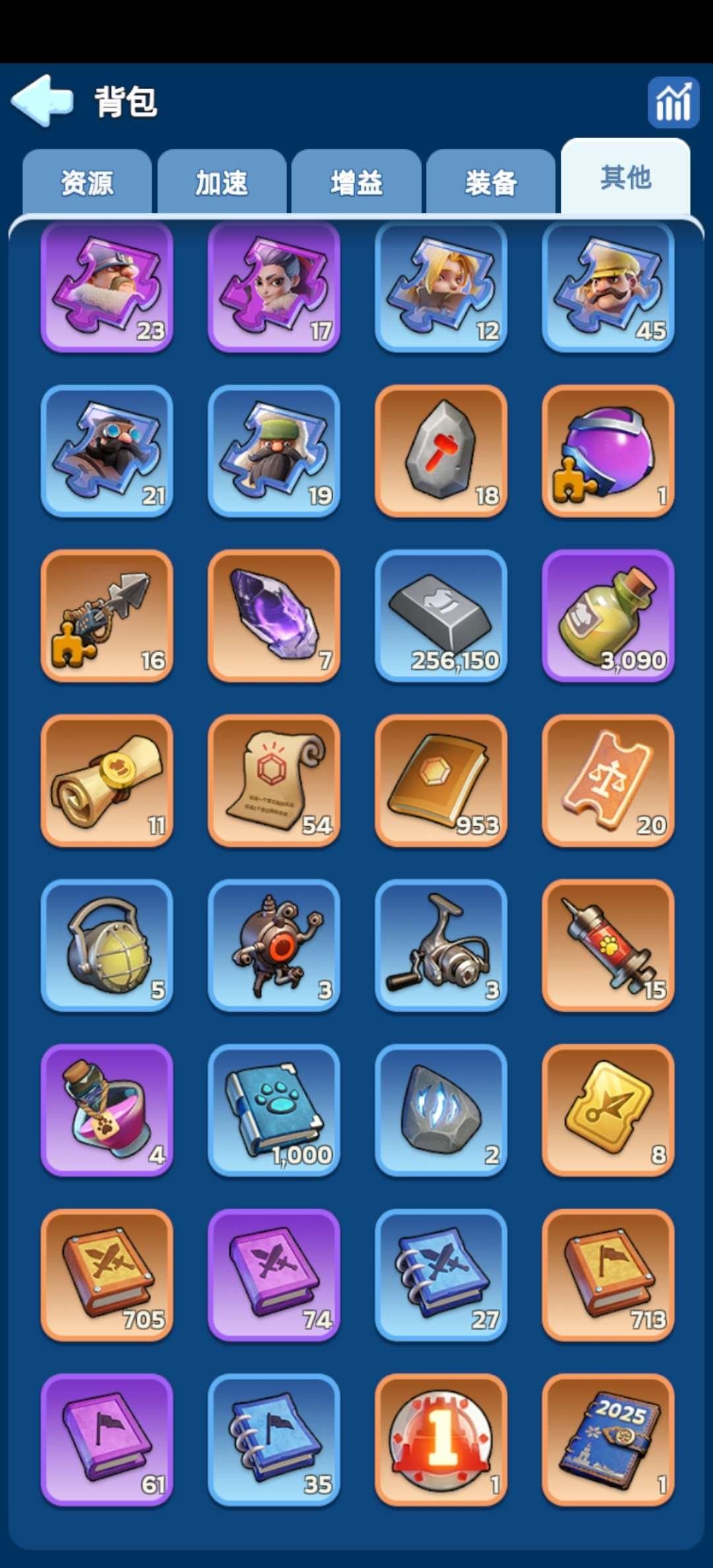
Task: Open the scales ticket item with 20
Action: 608,780
